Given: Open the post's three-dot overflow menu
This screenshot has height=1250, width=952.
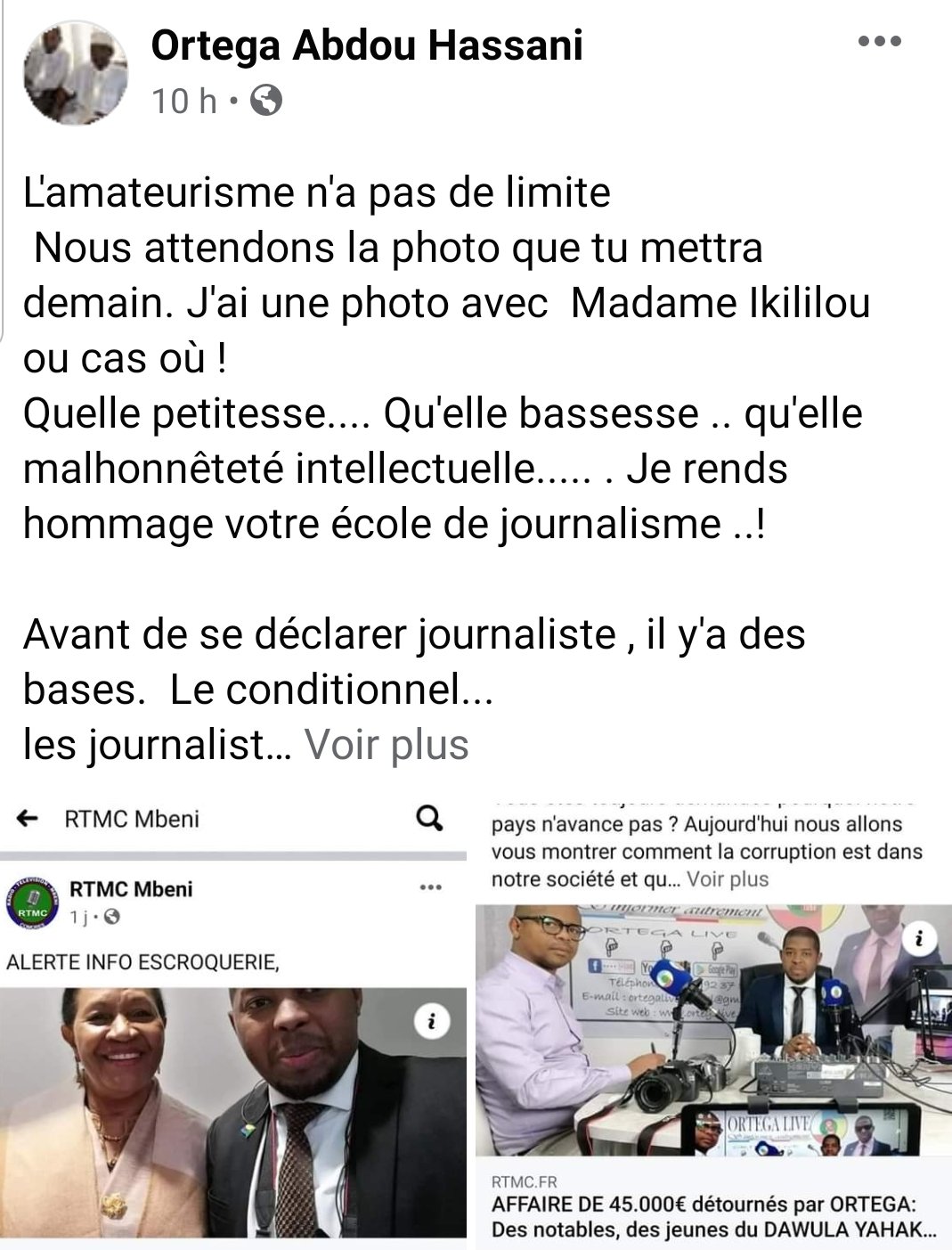Looking at the screenshot, I should click(x=879, y=42).
